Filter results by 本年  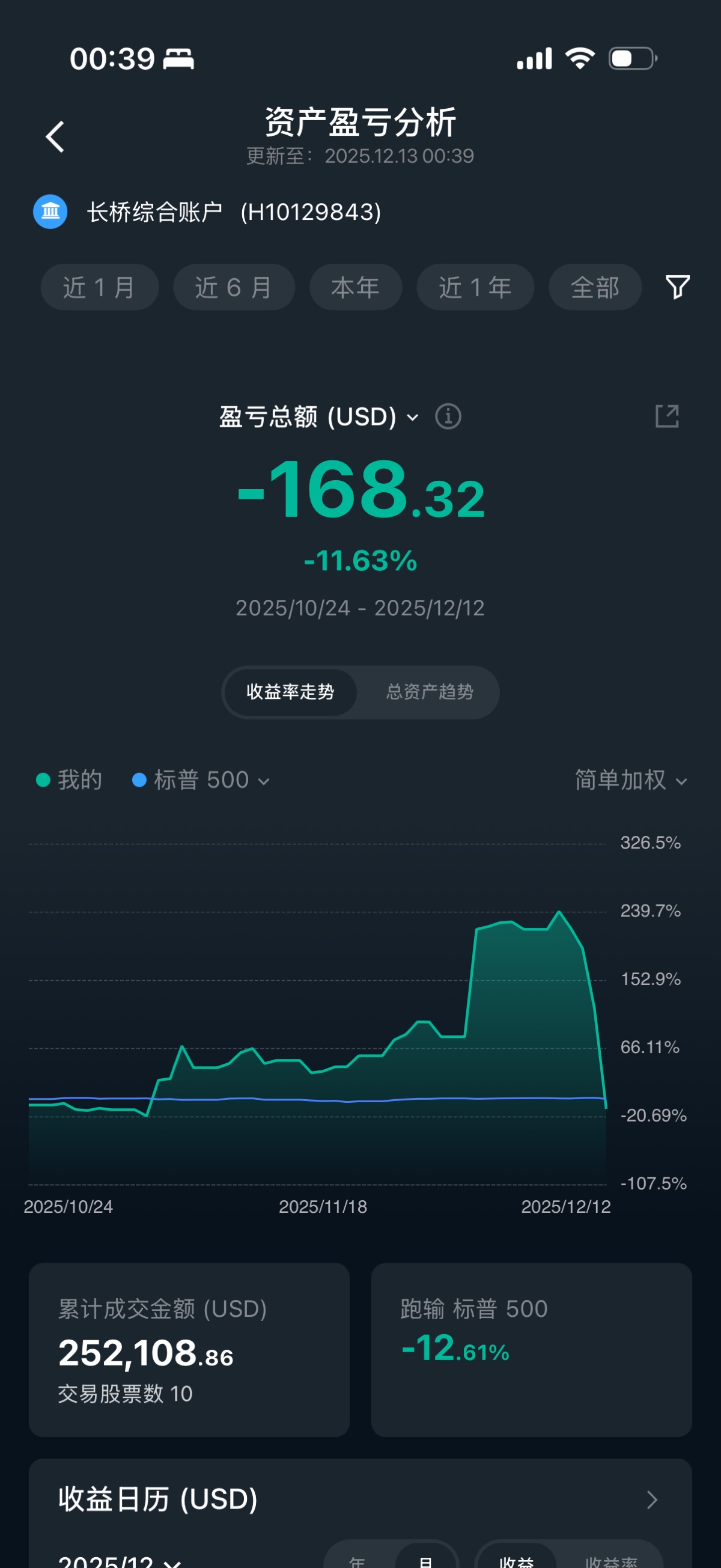click(355, 287)
